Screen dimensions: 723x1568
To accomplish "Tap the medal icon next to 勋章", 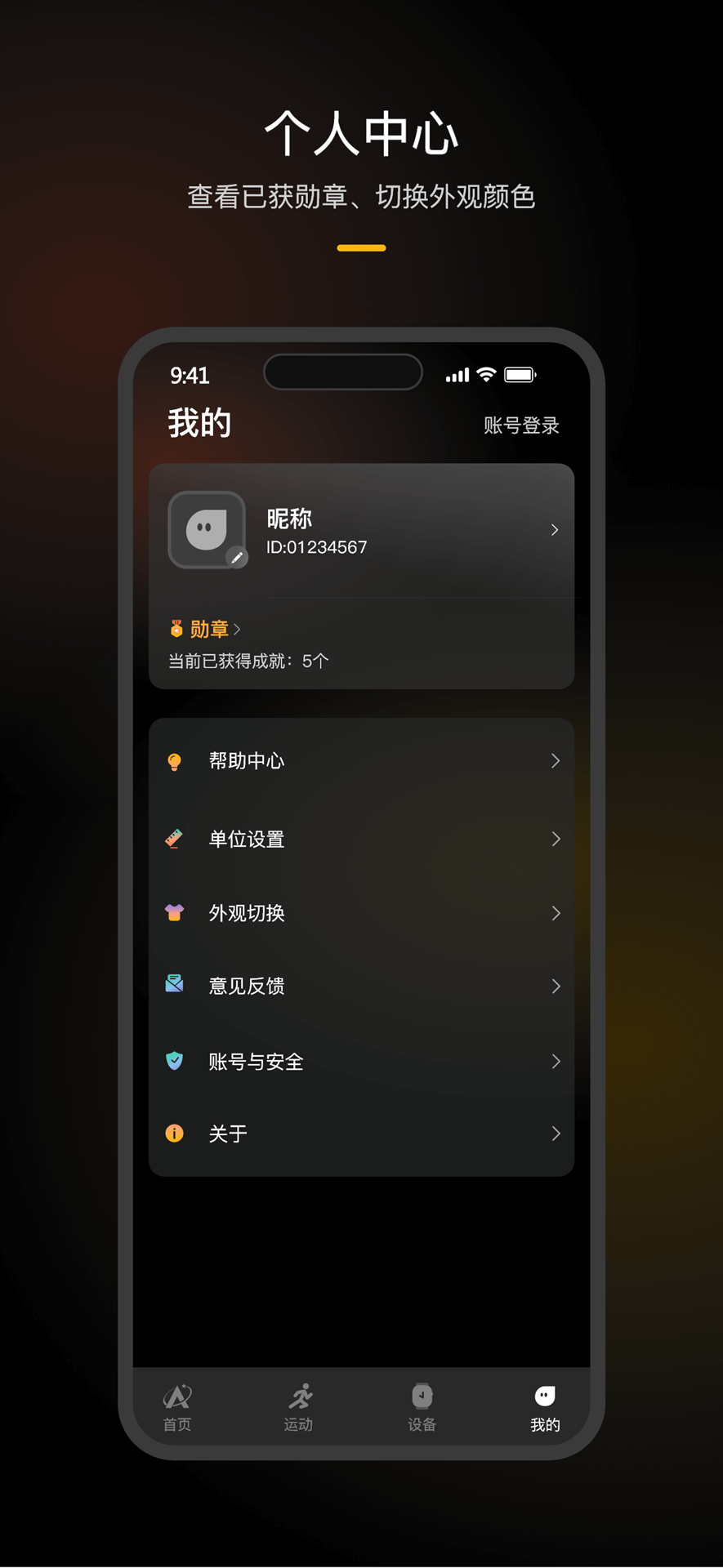I will 175,628.
